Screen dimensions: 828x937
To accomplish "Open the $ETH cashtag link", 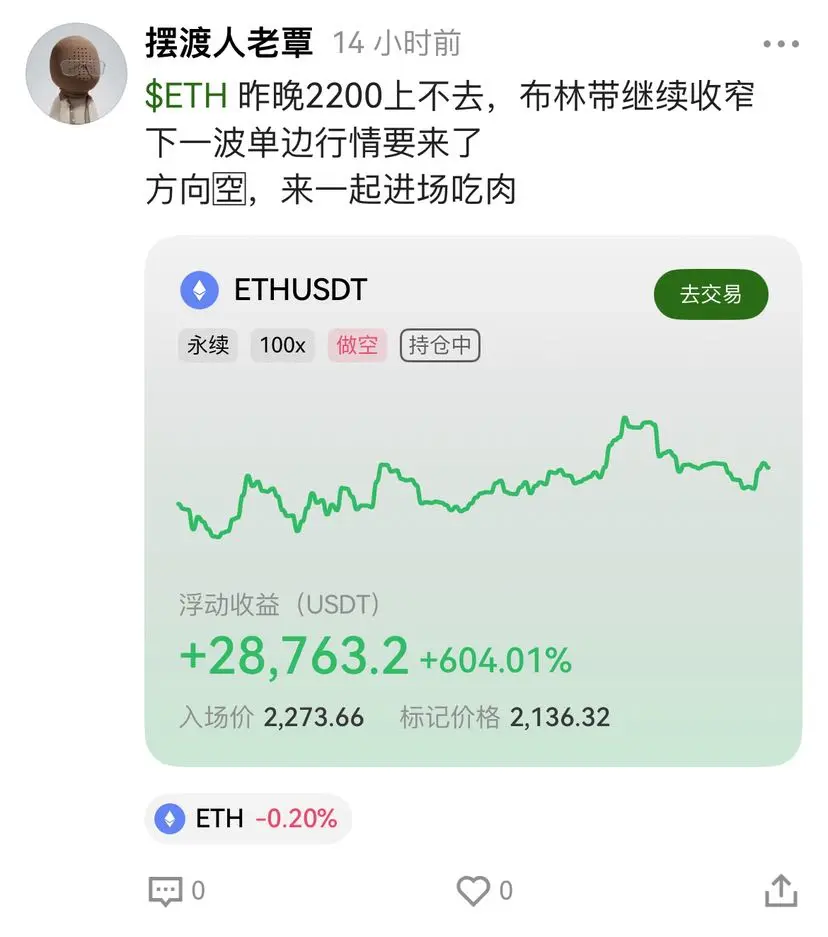I will coord(186,96).
